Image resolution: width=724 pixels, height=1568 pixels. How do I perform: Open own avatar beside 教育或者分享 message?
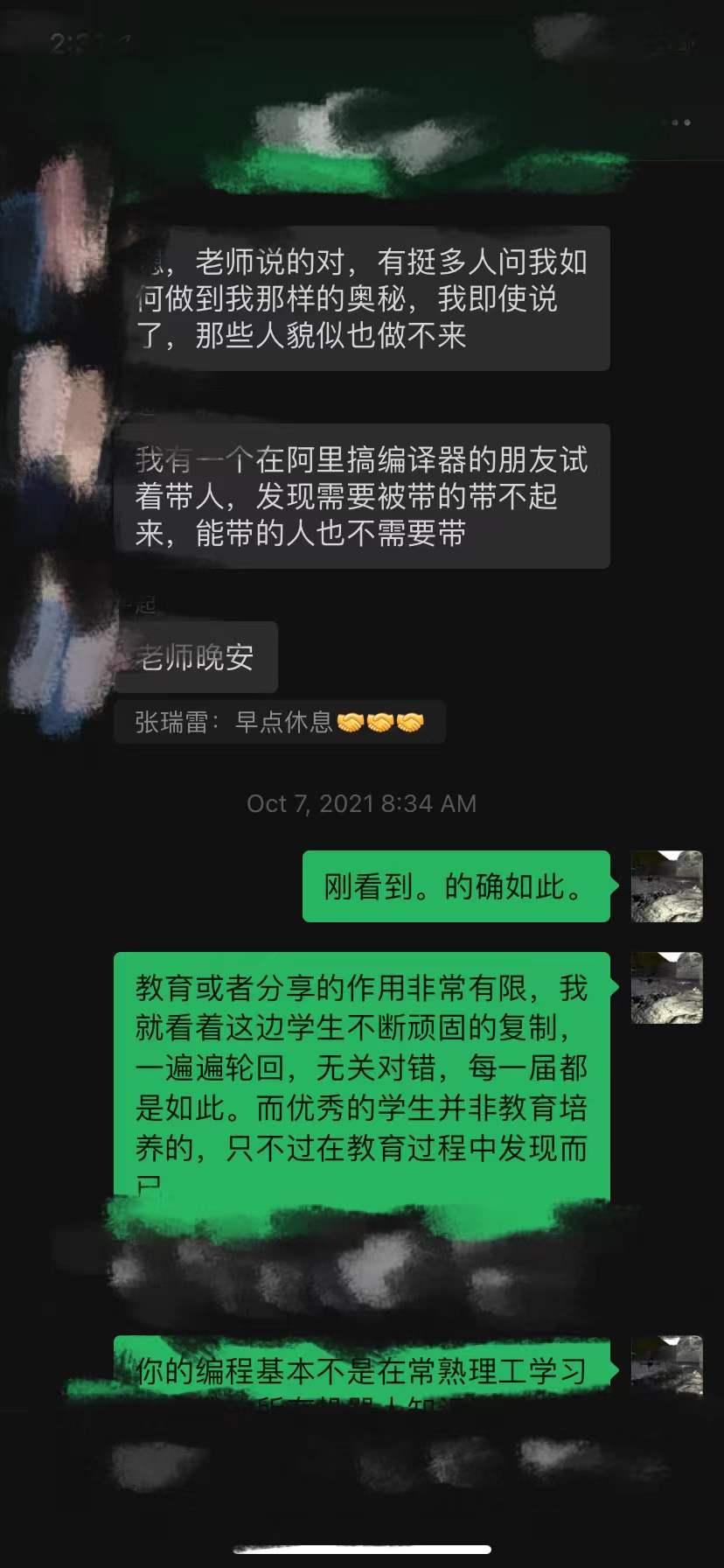point(666,987)
